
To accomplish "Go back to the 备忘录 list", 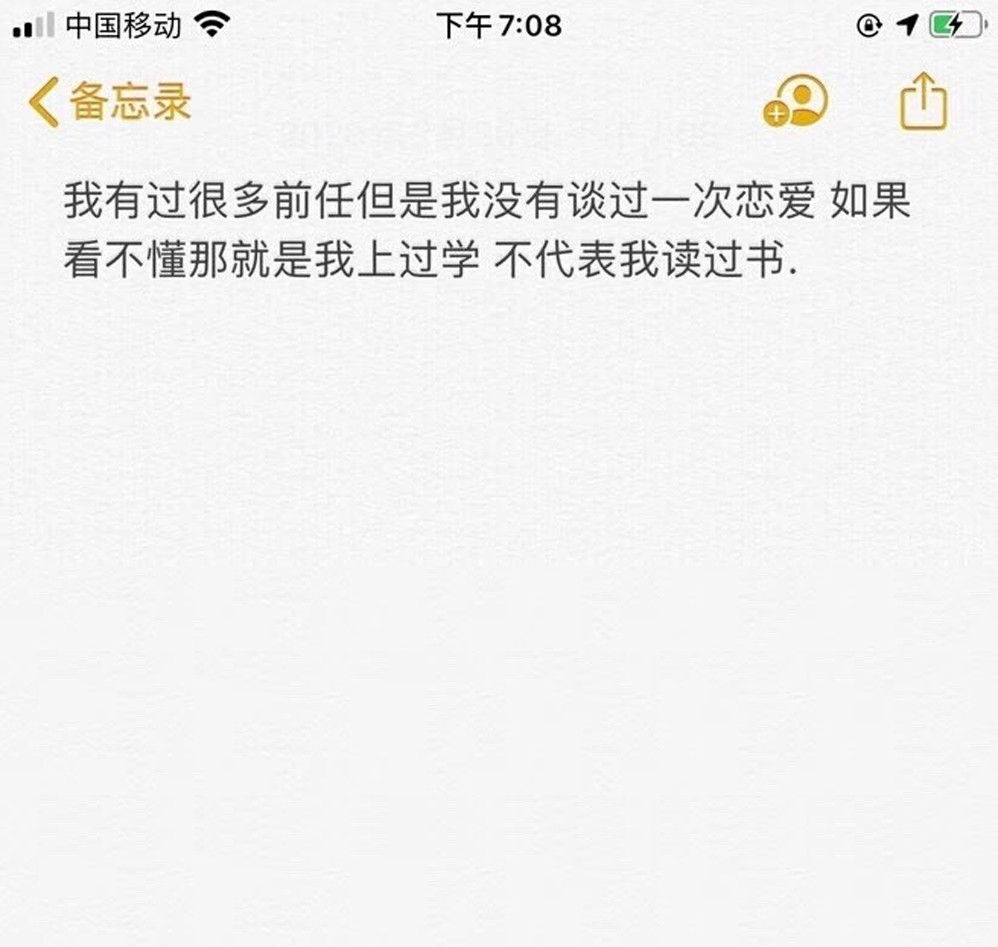I will 108,103.
